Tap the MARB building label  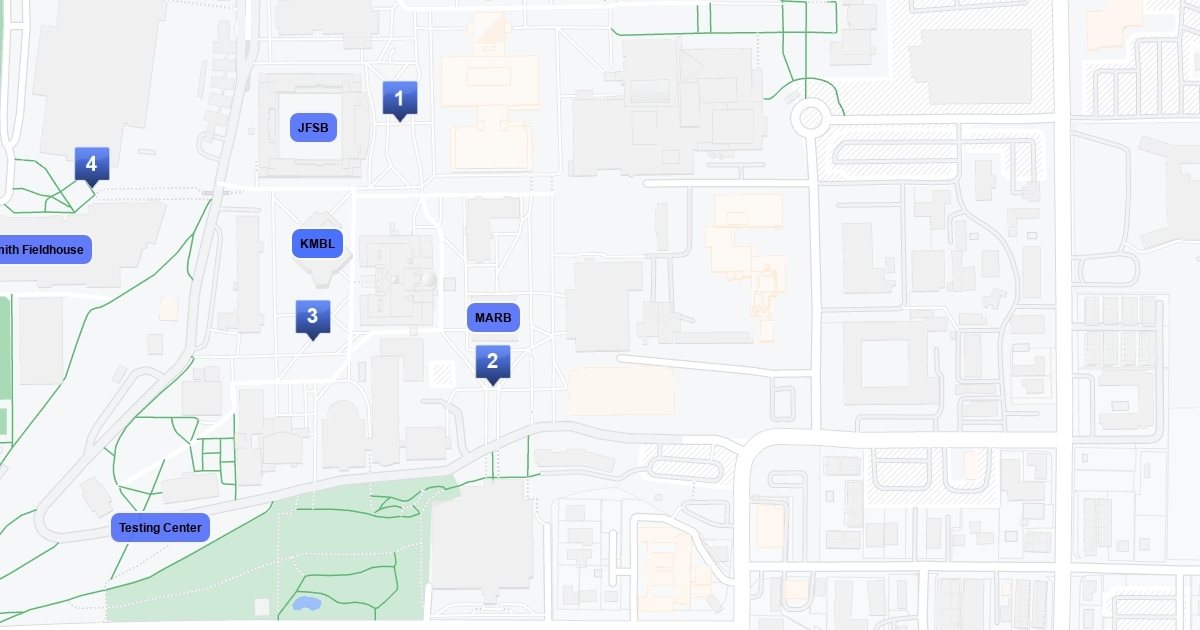pyautogui.click(x=493, y=318)
